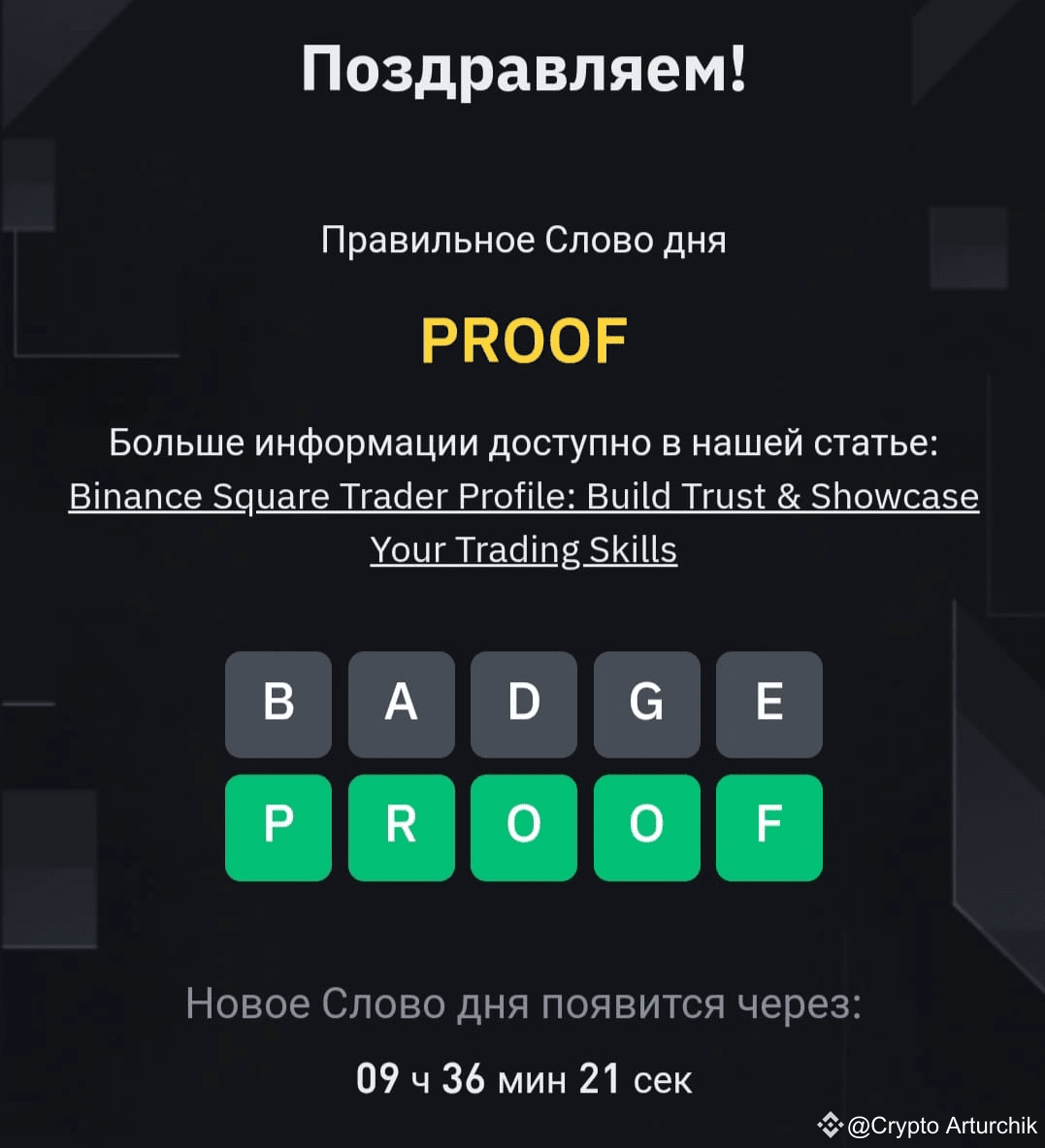
Task: Click the green letter tile R
Action: (402, 828)
